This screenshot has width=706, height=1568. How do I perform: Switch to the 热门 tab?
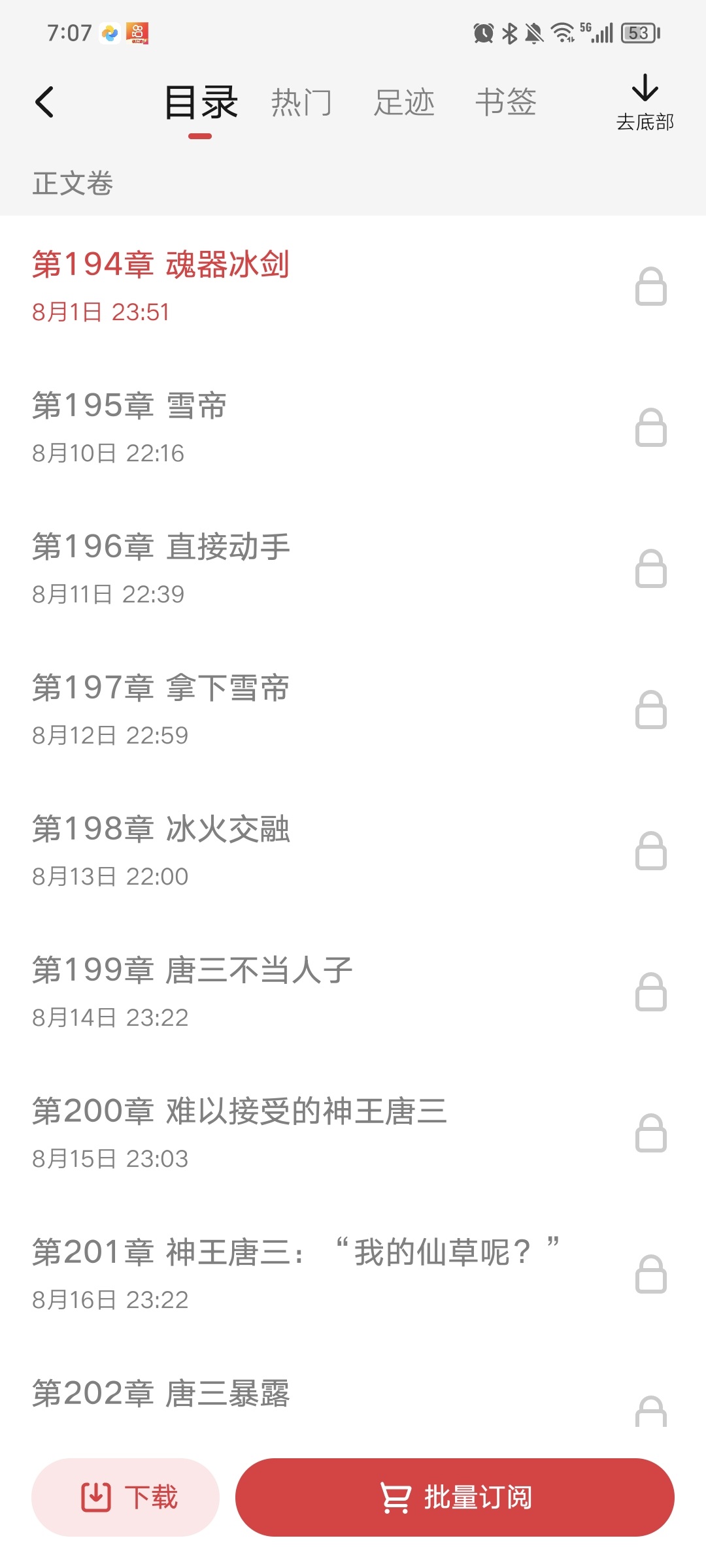301,103
